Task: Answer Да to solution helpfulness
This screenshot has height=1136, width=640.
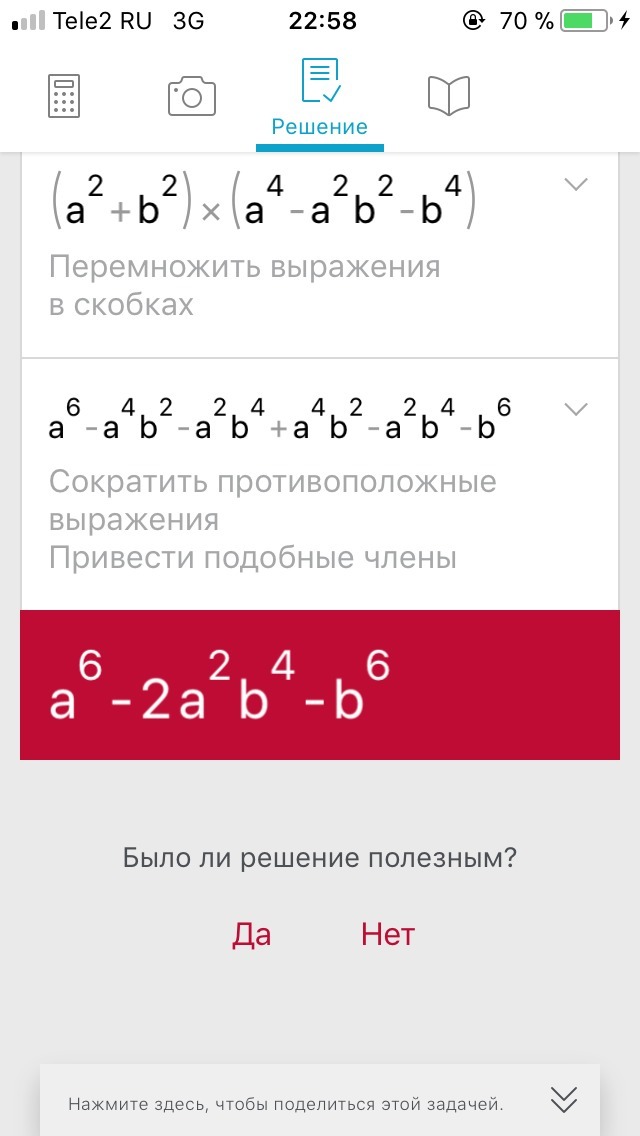Action: click(x=252, y=934)
